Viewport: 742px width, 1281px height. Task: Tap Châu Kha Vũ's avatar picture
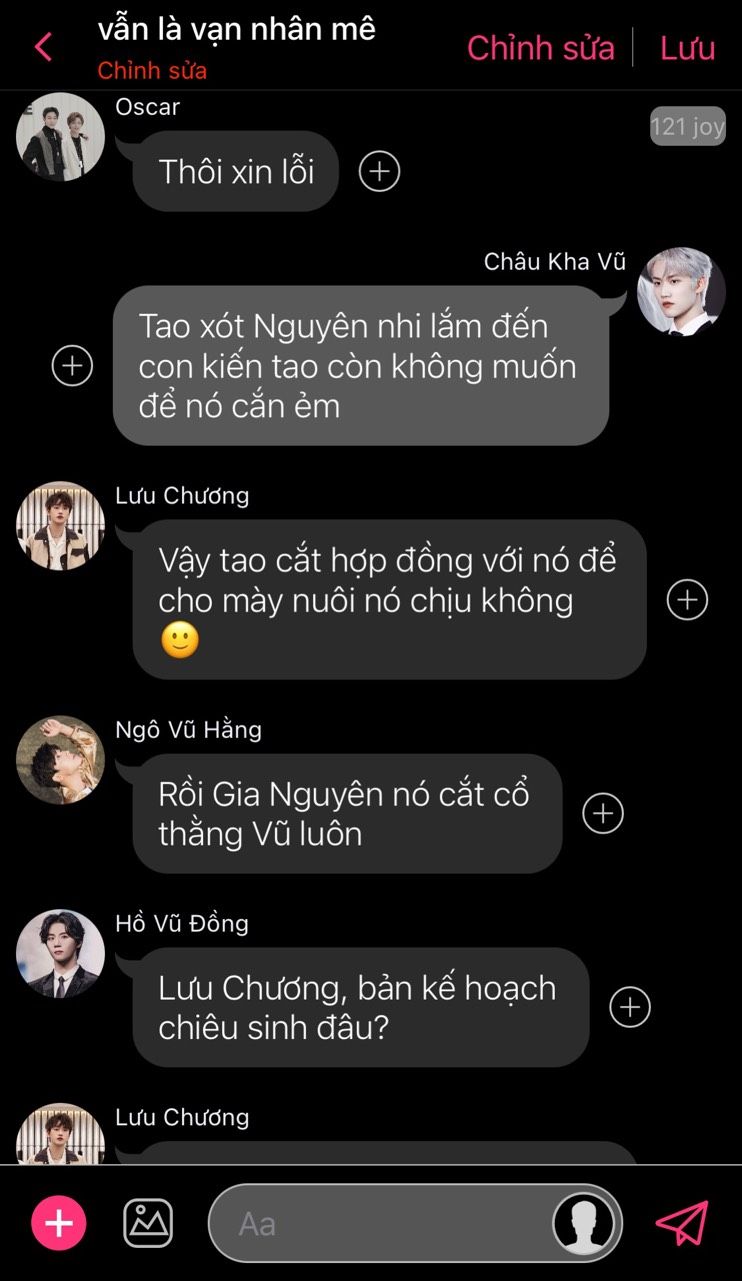pyautogui.click(x=682, y=291)
